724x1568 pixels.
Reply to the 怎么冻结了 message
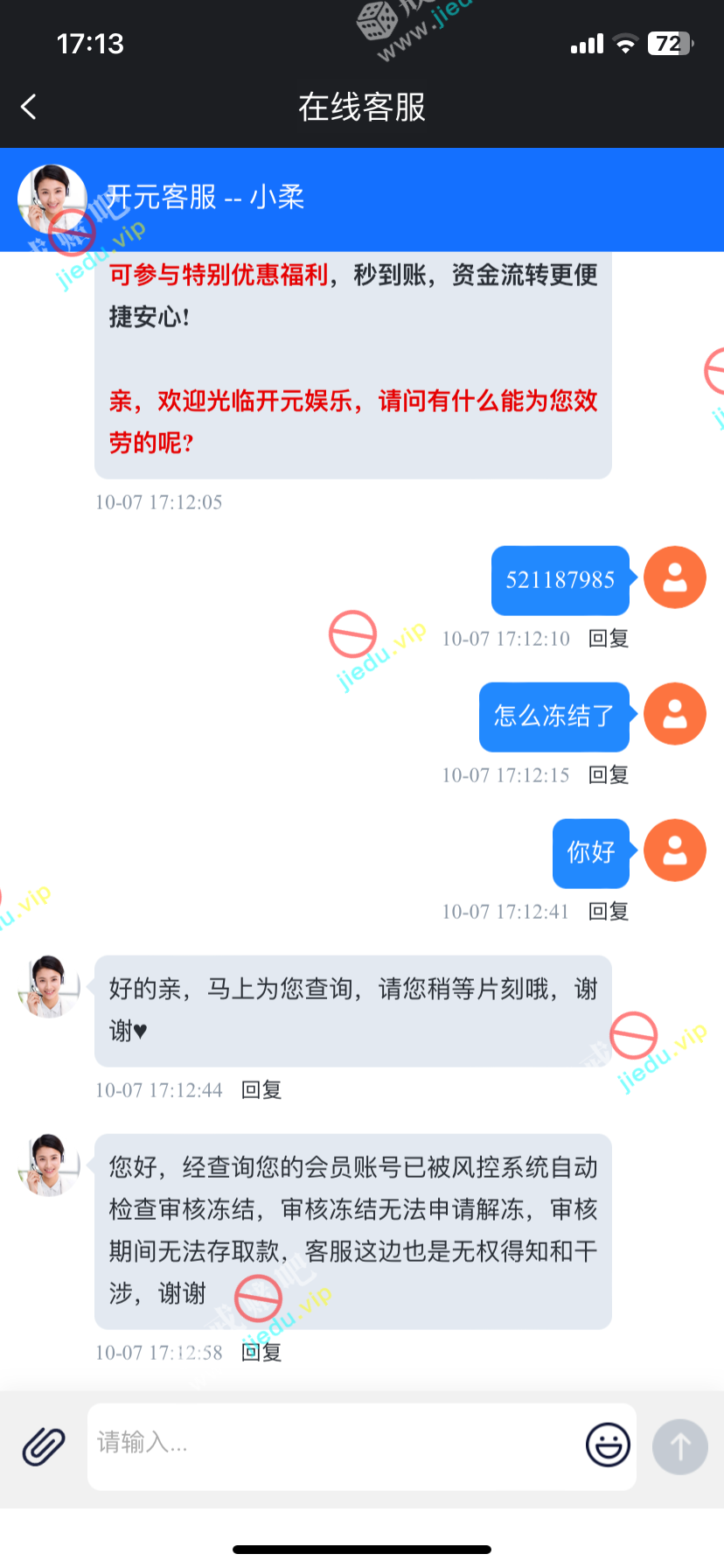coord(609,775)
